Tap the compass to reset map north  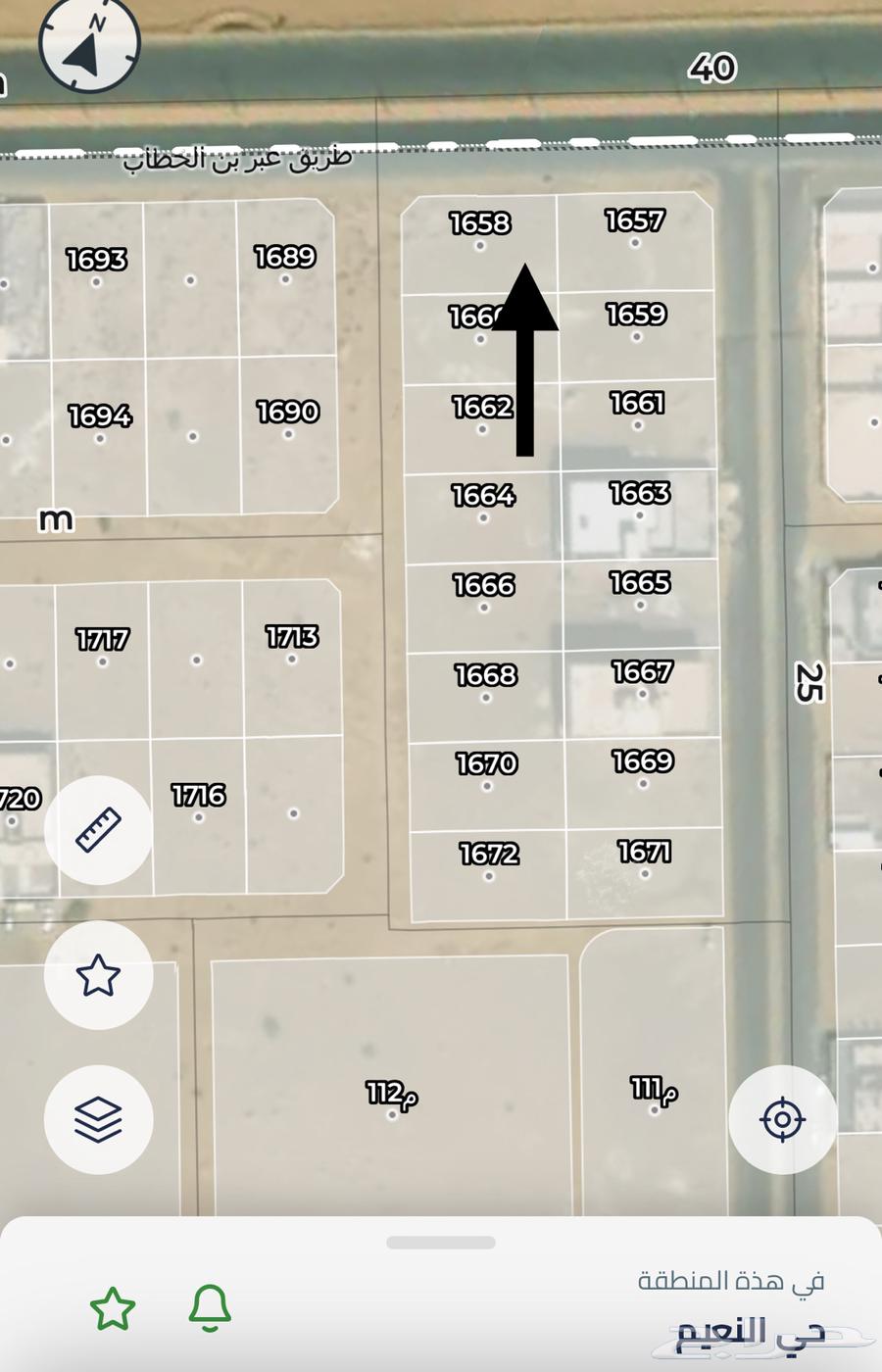[x=89, y=43]
